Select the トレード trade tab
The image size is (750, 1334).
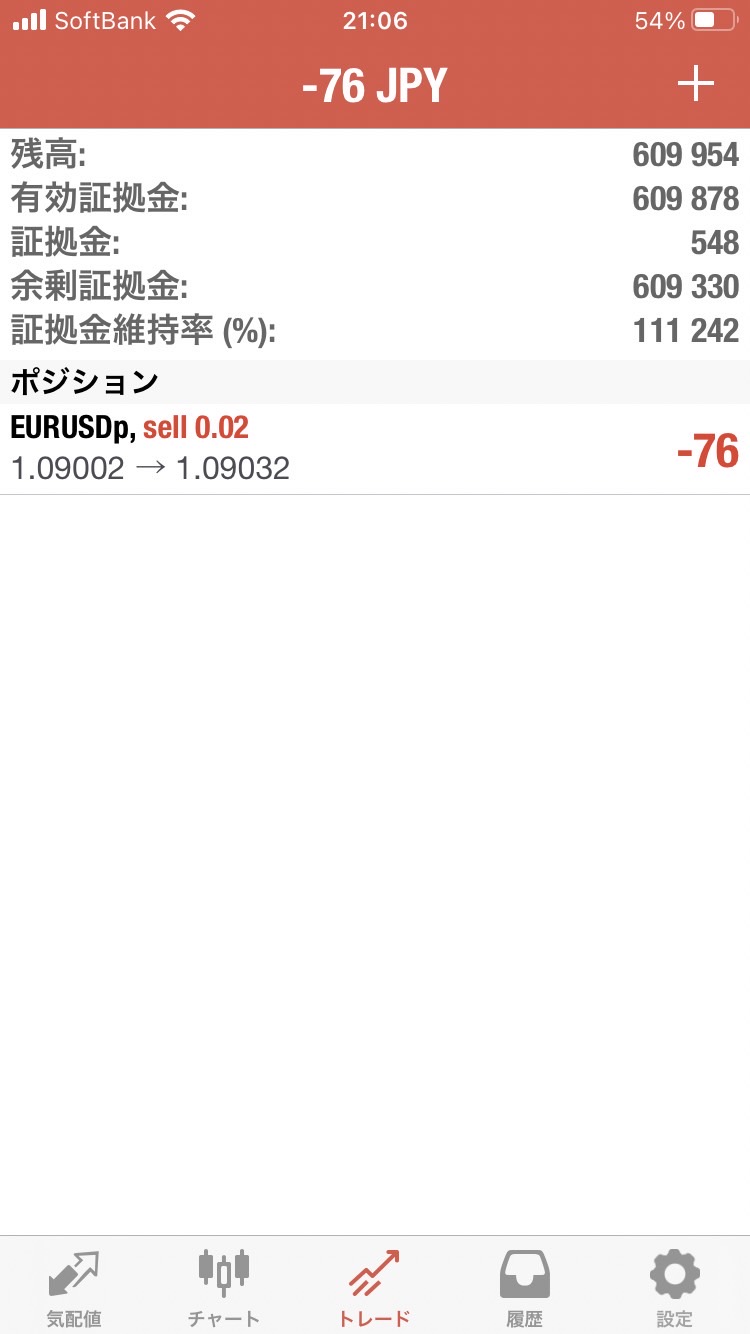coord(374,1288)
